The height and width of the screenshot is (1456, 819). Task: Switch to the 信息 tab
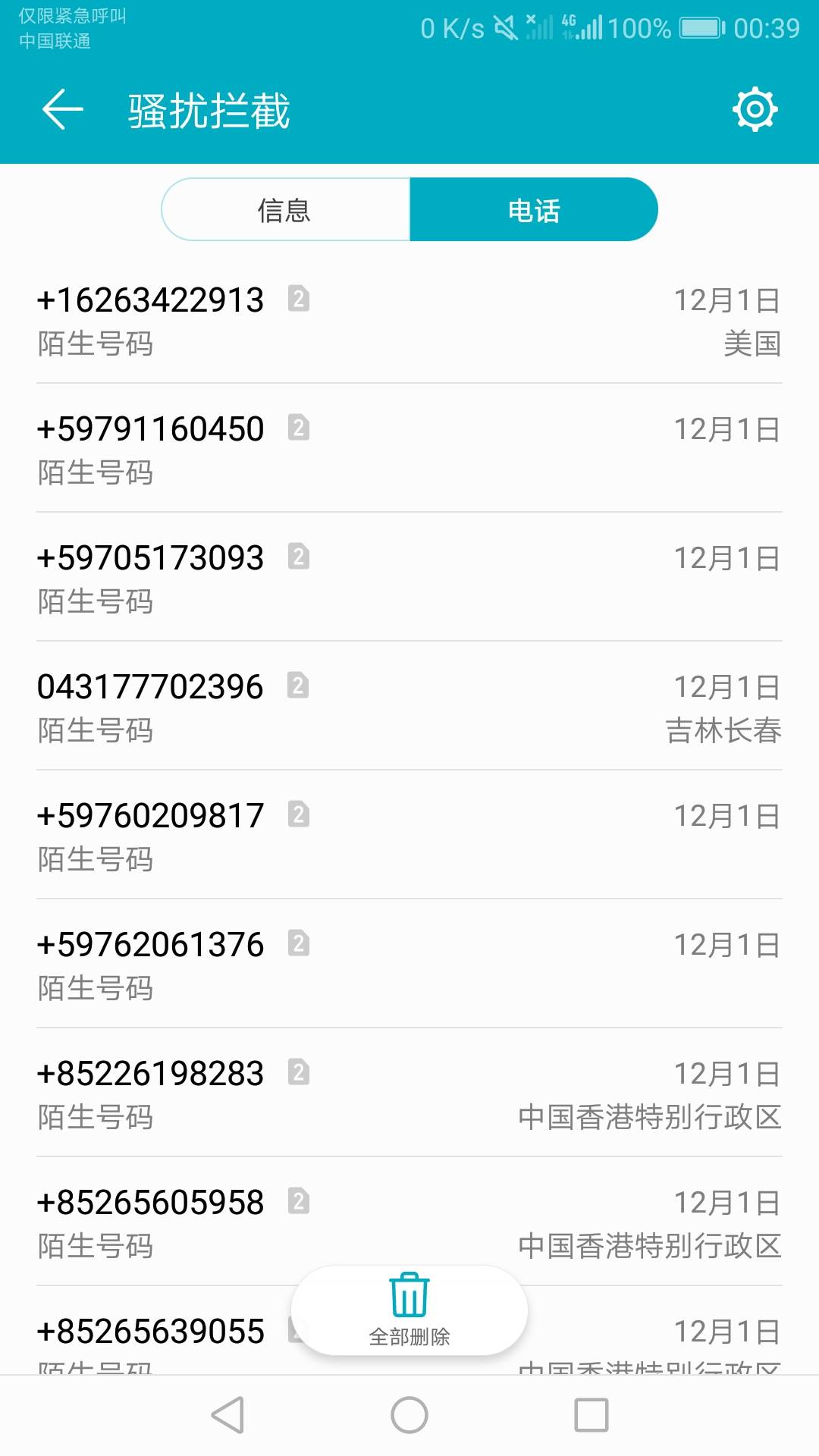point(285,210)
